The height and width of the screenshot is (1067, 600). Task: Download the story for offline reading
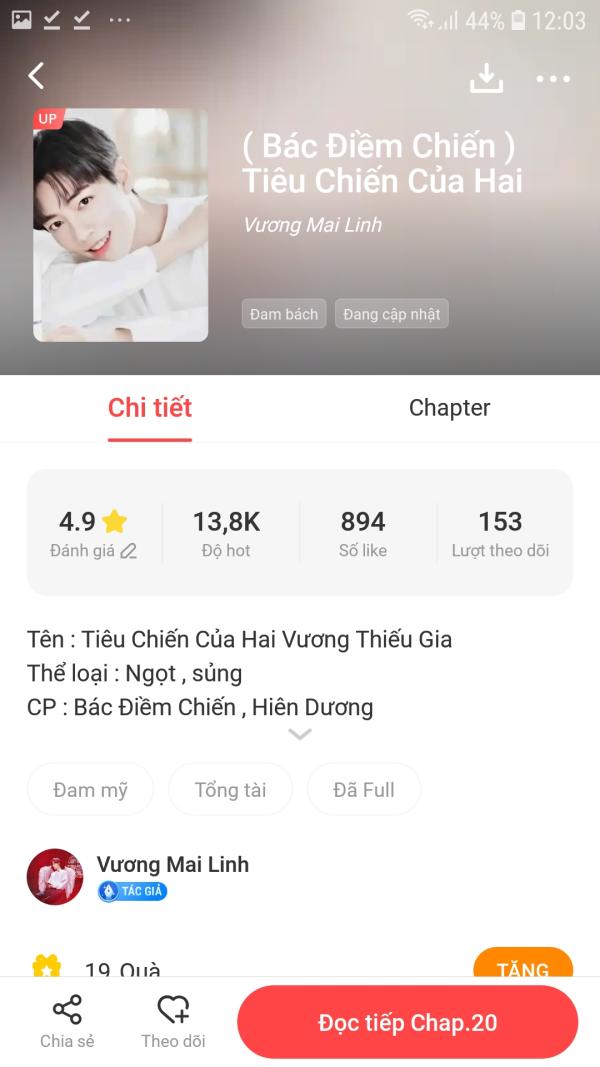pyautogui.click(x=486, y=78)
